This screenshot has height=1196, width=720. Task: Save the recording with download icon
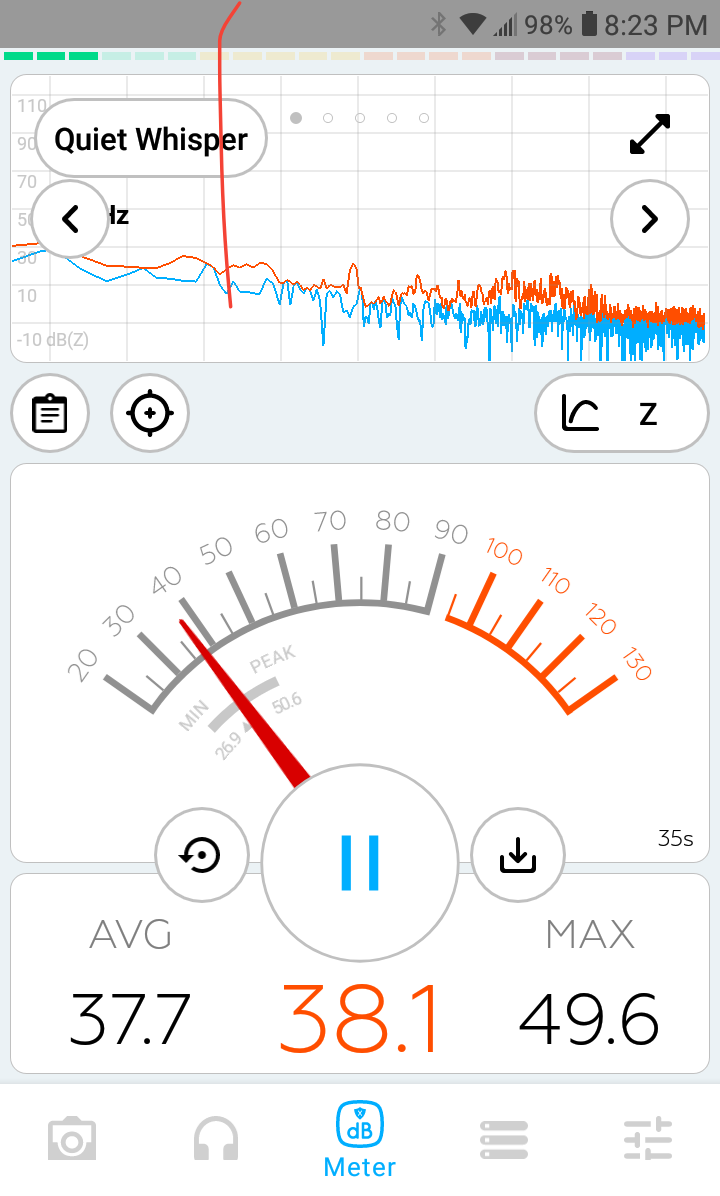click(518, 854)
